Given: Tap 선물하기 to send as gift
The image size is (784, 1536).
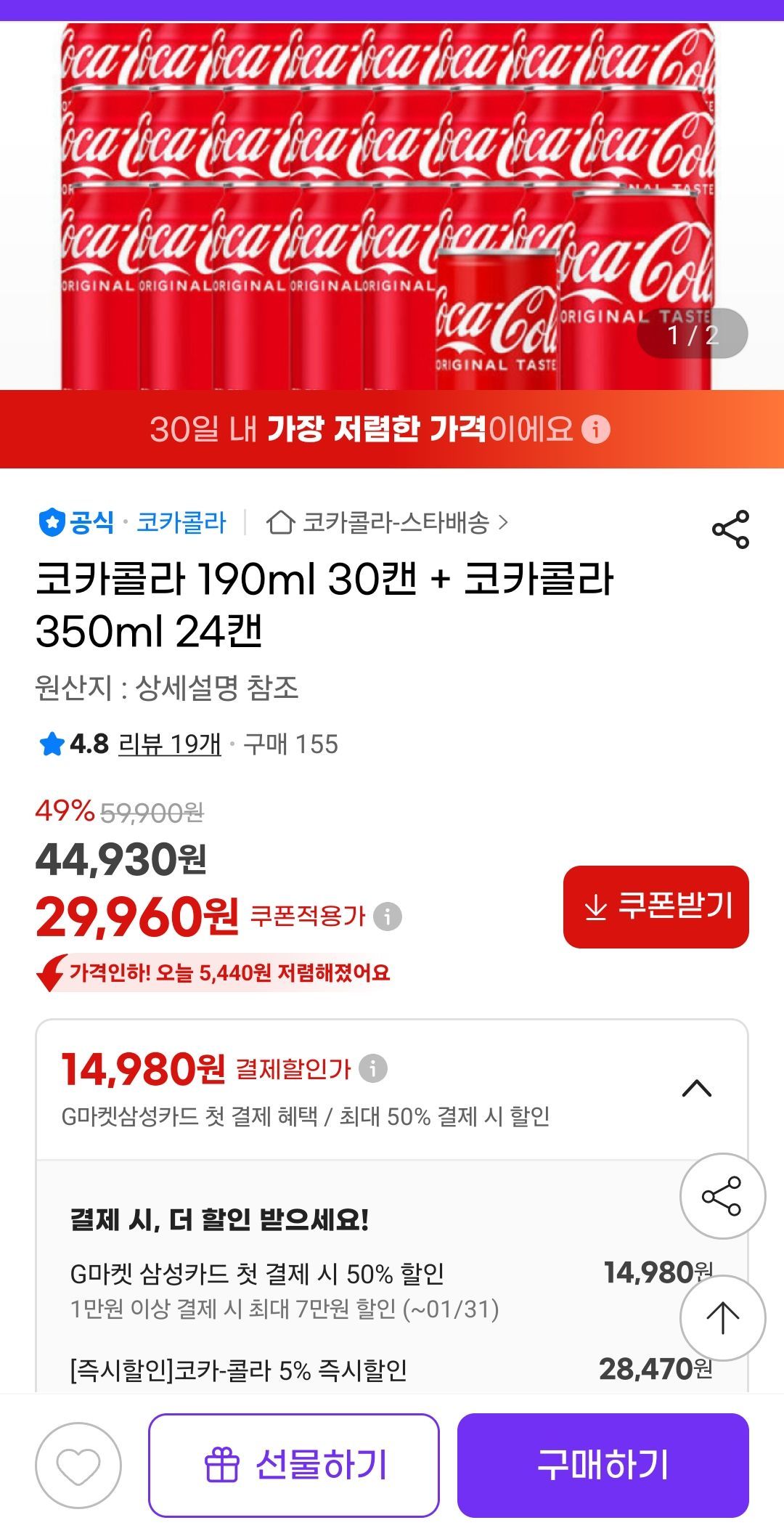Looking at the screenshot, I should [294, 1466].
